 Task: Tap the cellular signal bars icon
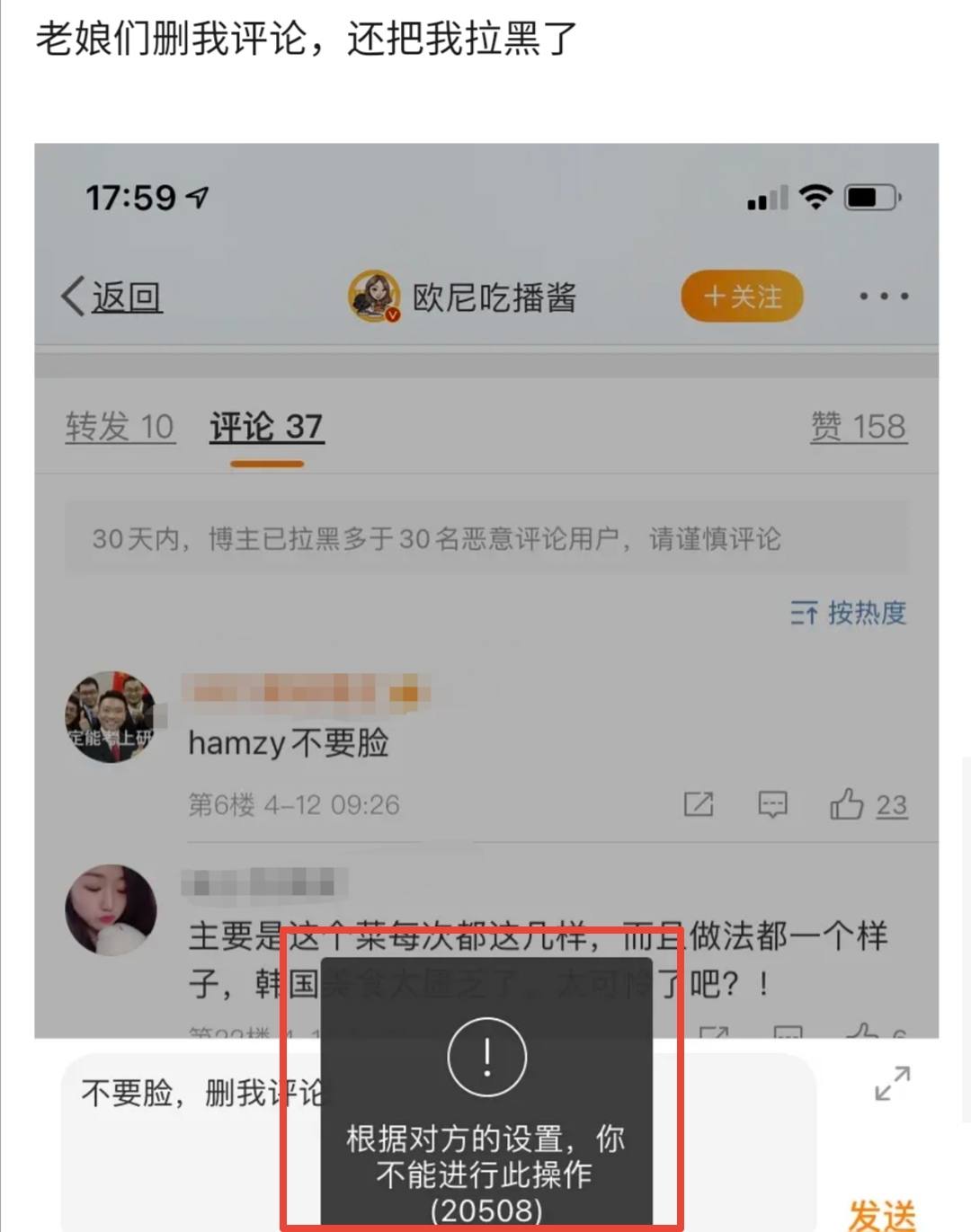[766, 198]
